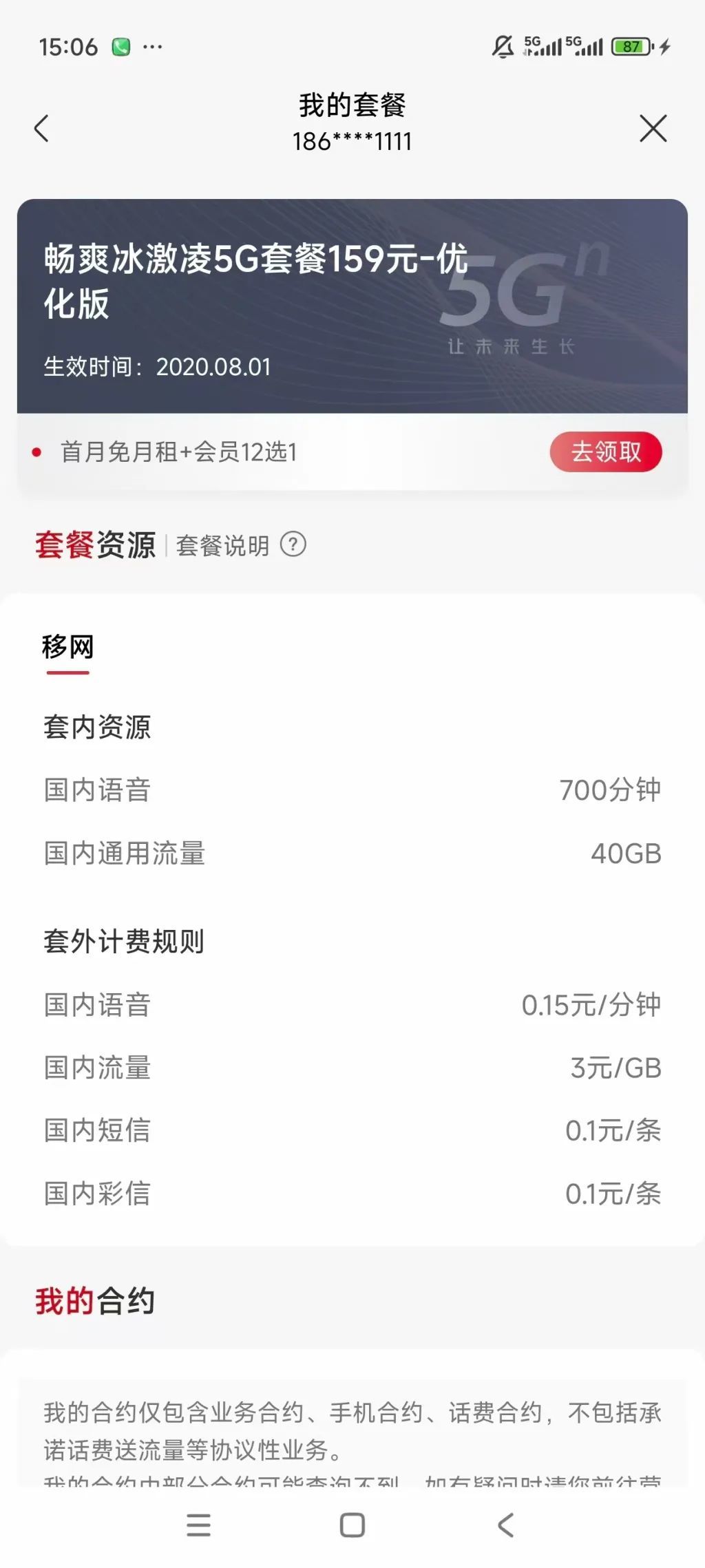
Task: Select the 套餐资源 section tab
Action: coord(96,544)
